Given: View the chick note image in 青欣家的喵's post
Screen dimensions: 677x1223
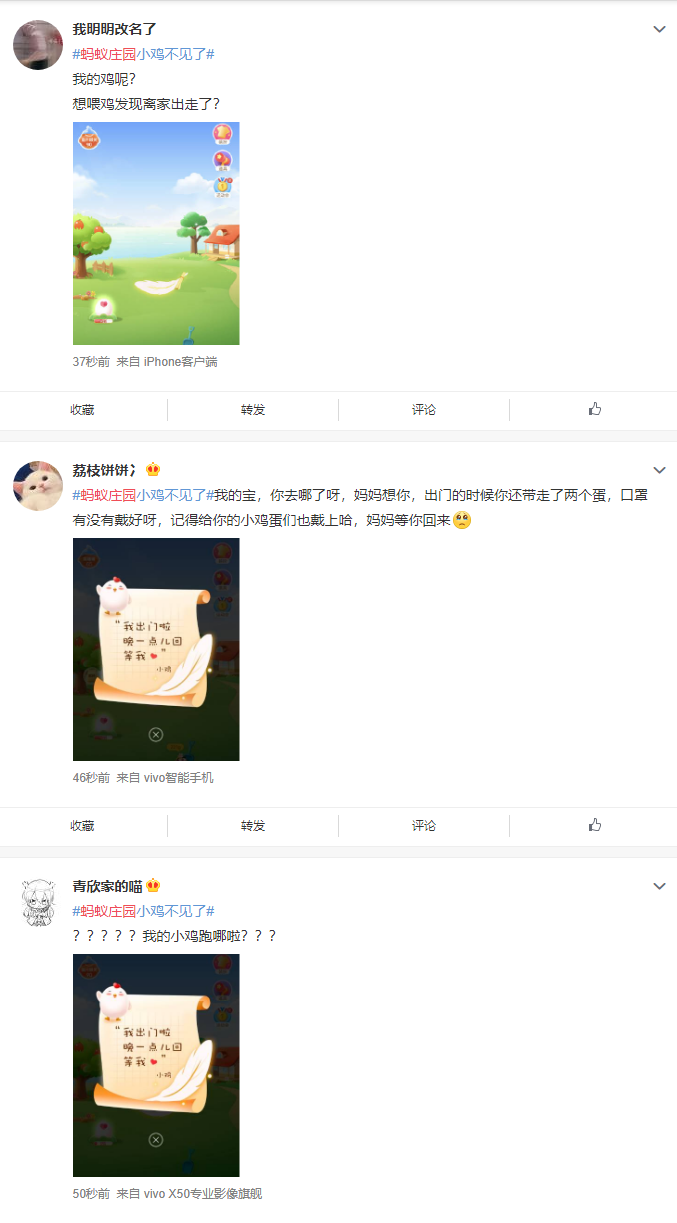Looking at the screenshot, I should pos(156,1065).
